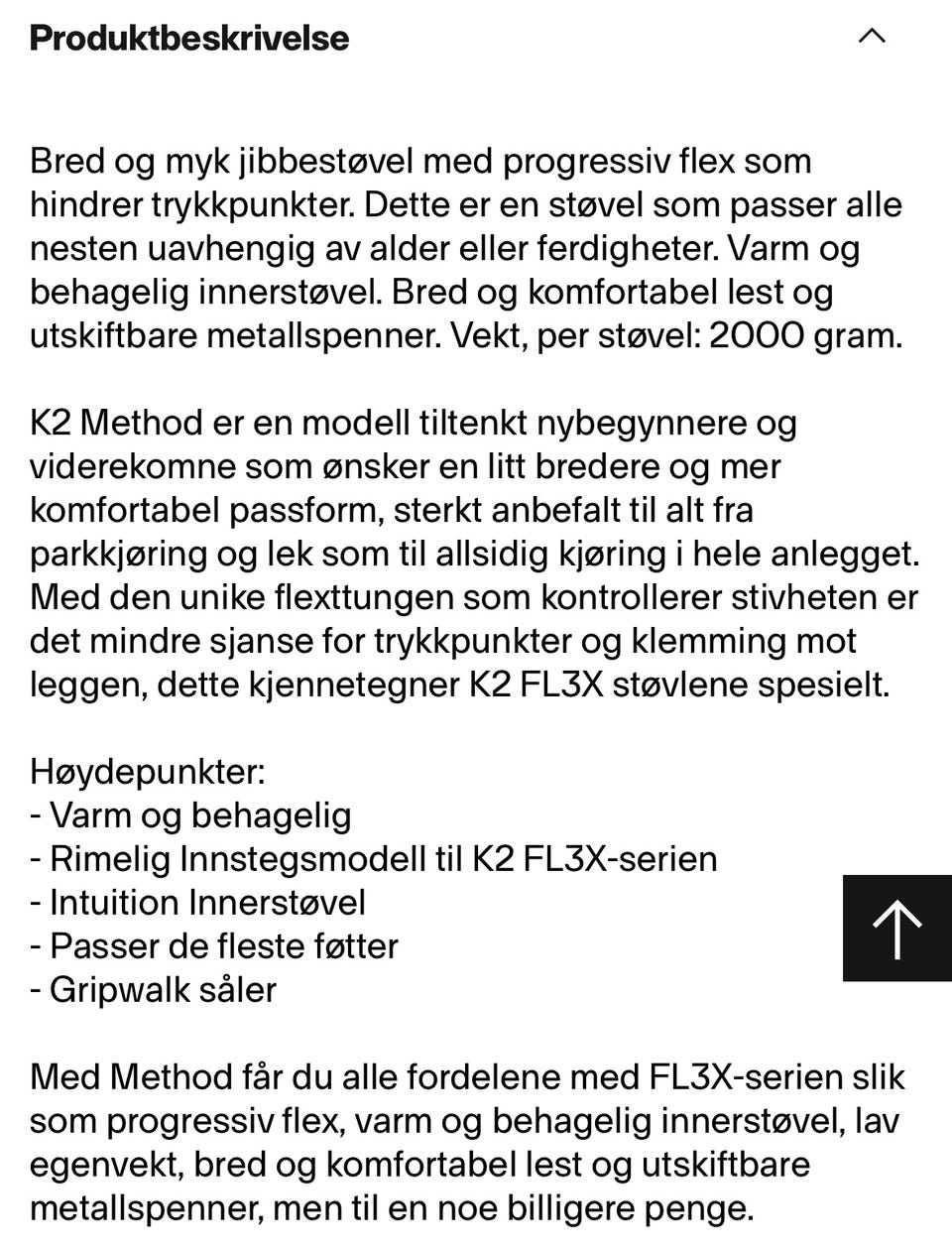Select the Produktbeskrivelse heading

188,38
